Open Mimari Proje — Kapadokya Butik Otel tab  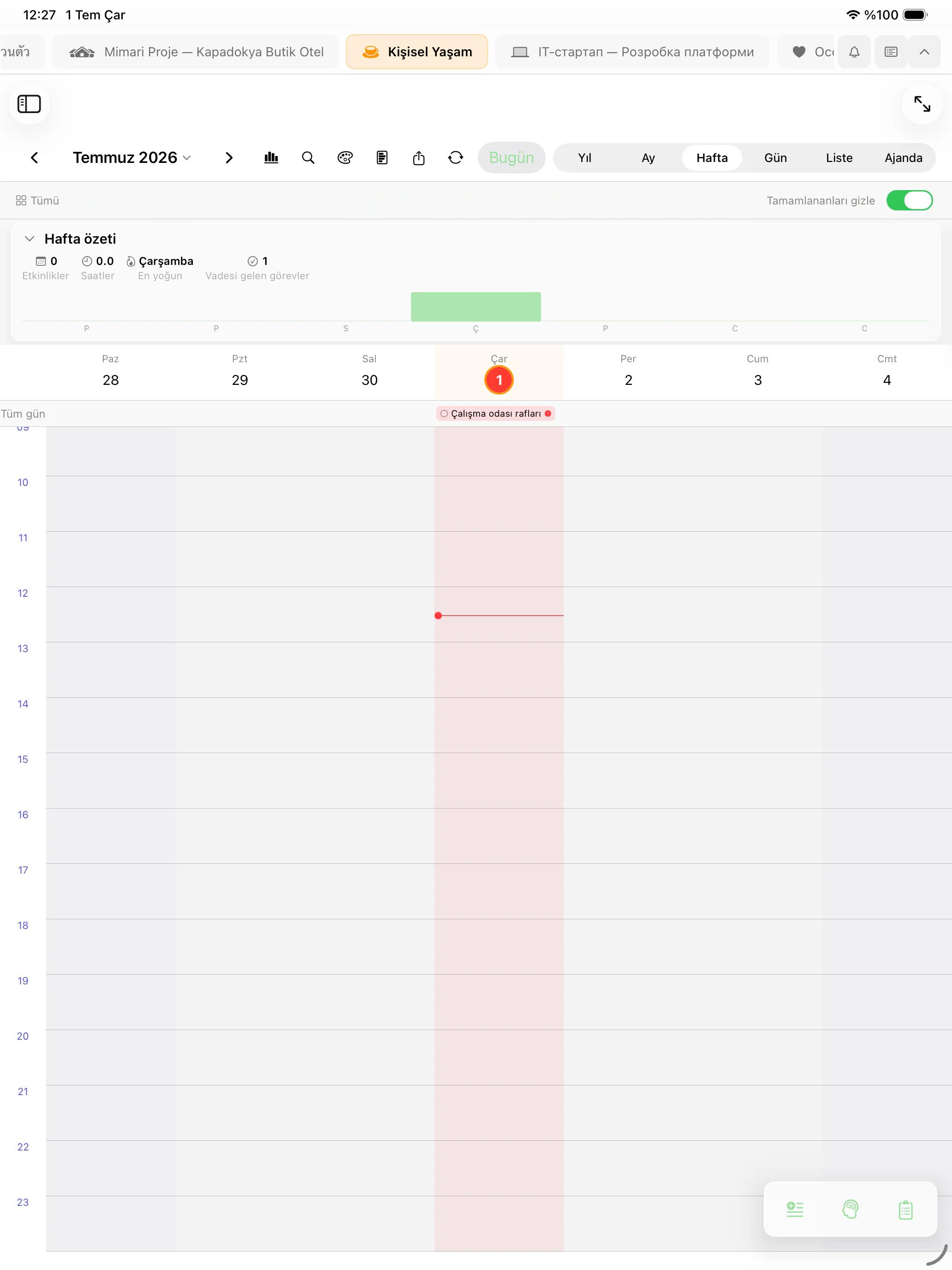point(196,52)
